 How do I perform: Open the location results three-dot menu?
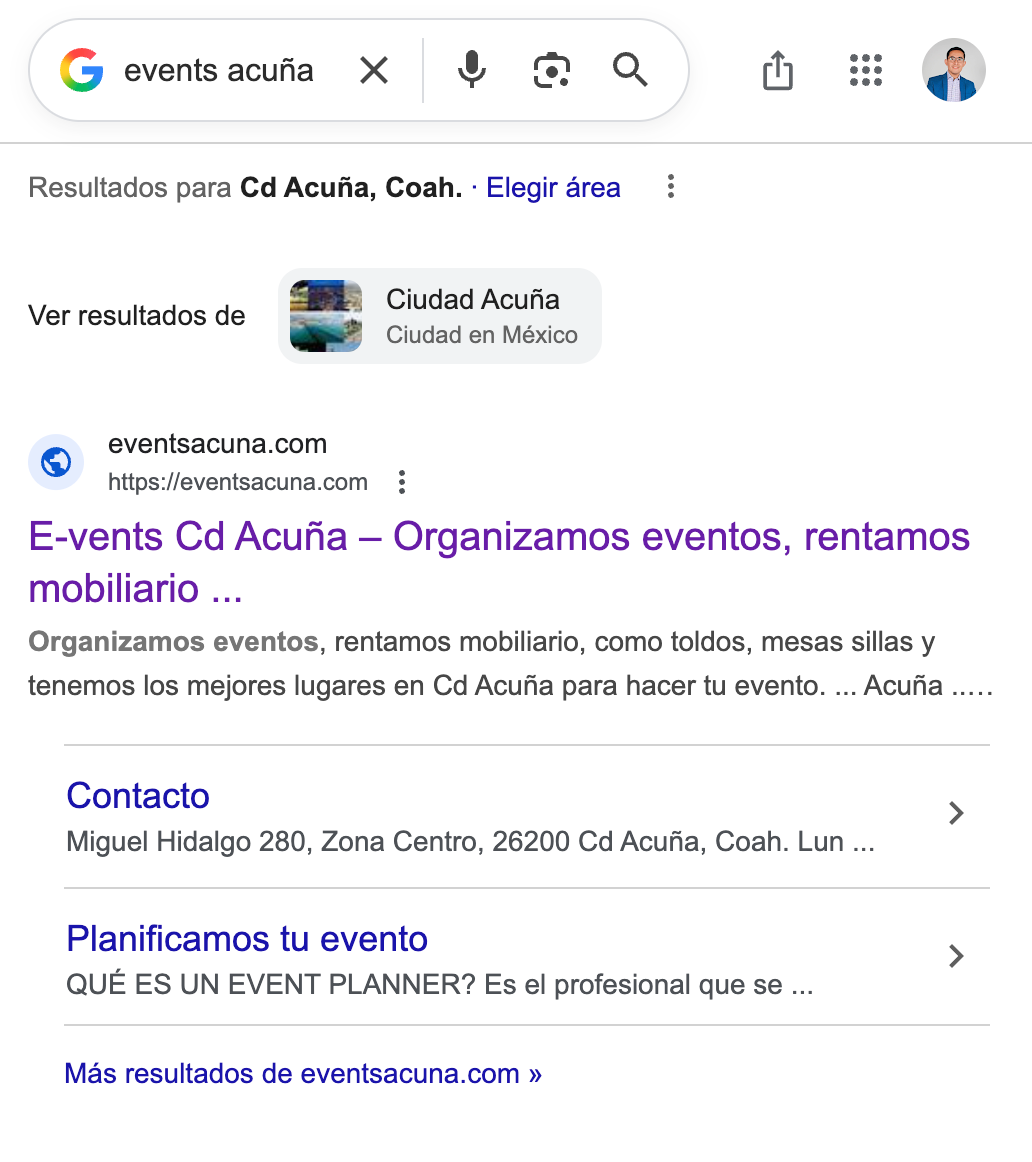click(x=671, y=186)
